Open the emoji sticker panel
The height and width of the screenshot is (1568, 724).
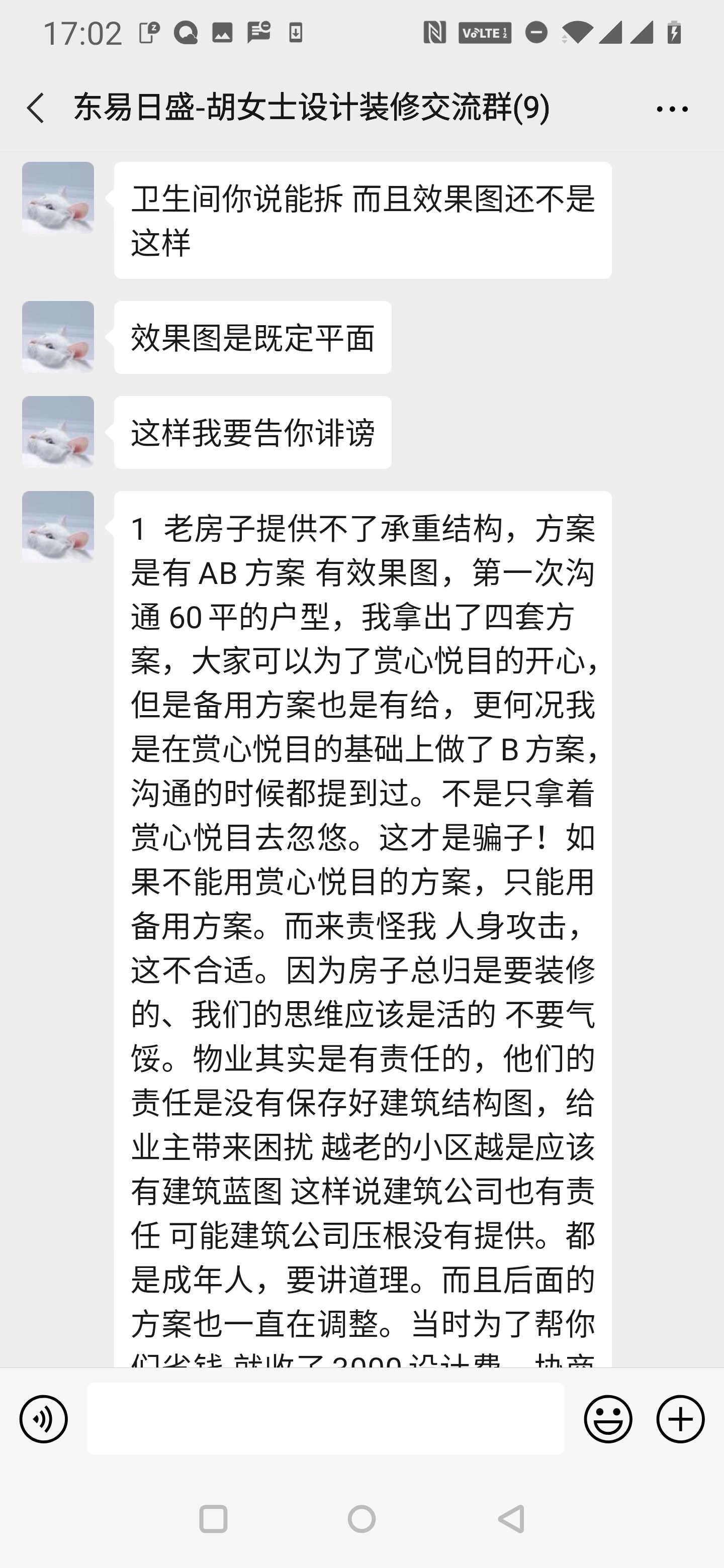(608, 1419)
